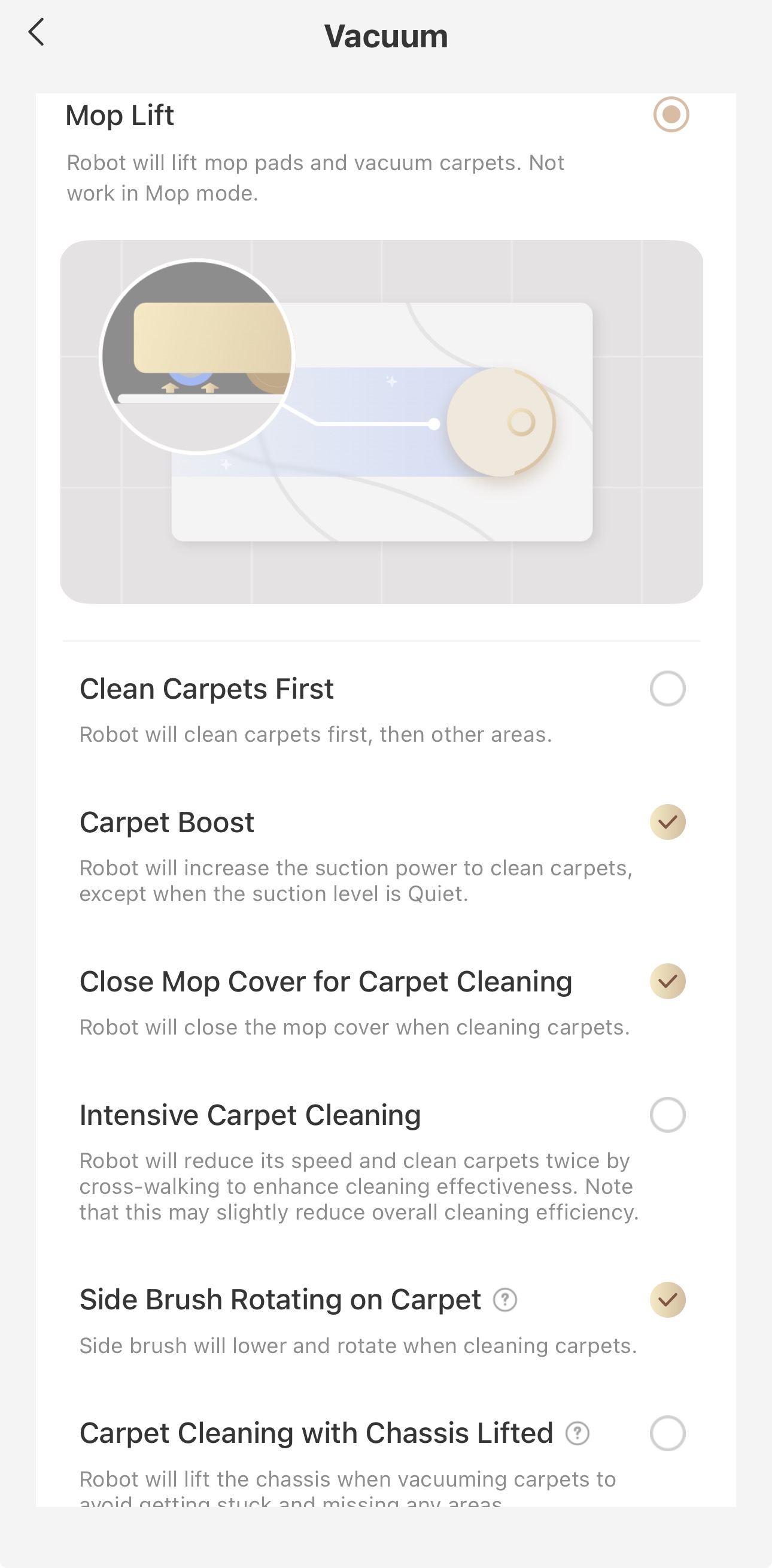Viewport: 772px width, 1568px height.
Task: Enable Carpet Cleaning with Chassis Lifted
Action: [x=667, y=1433]
